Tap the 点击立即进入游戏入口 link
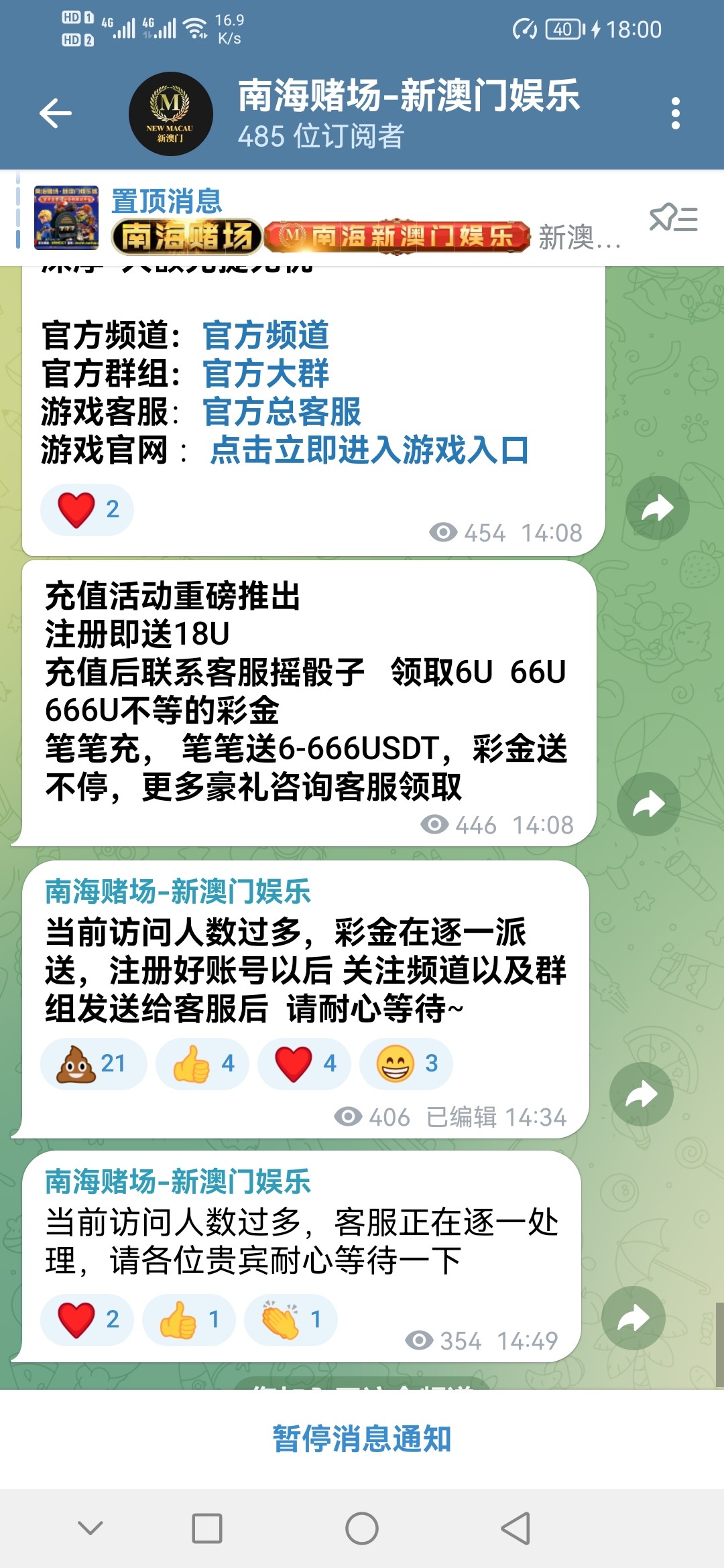This screenshot has width=724, height=1568. [369, 450]
